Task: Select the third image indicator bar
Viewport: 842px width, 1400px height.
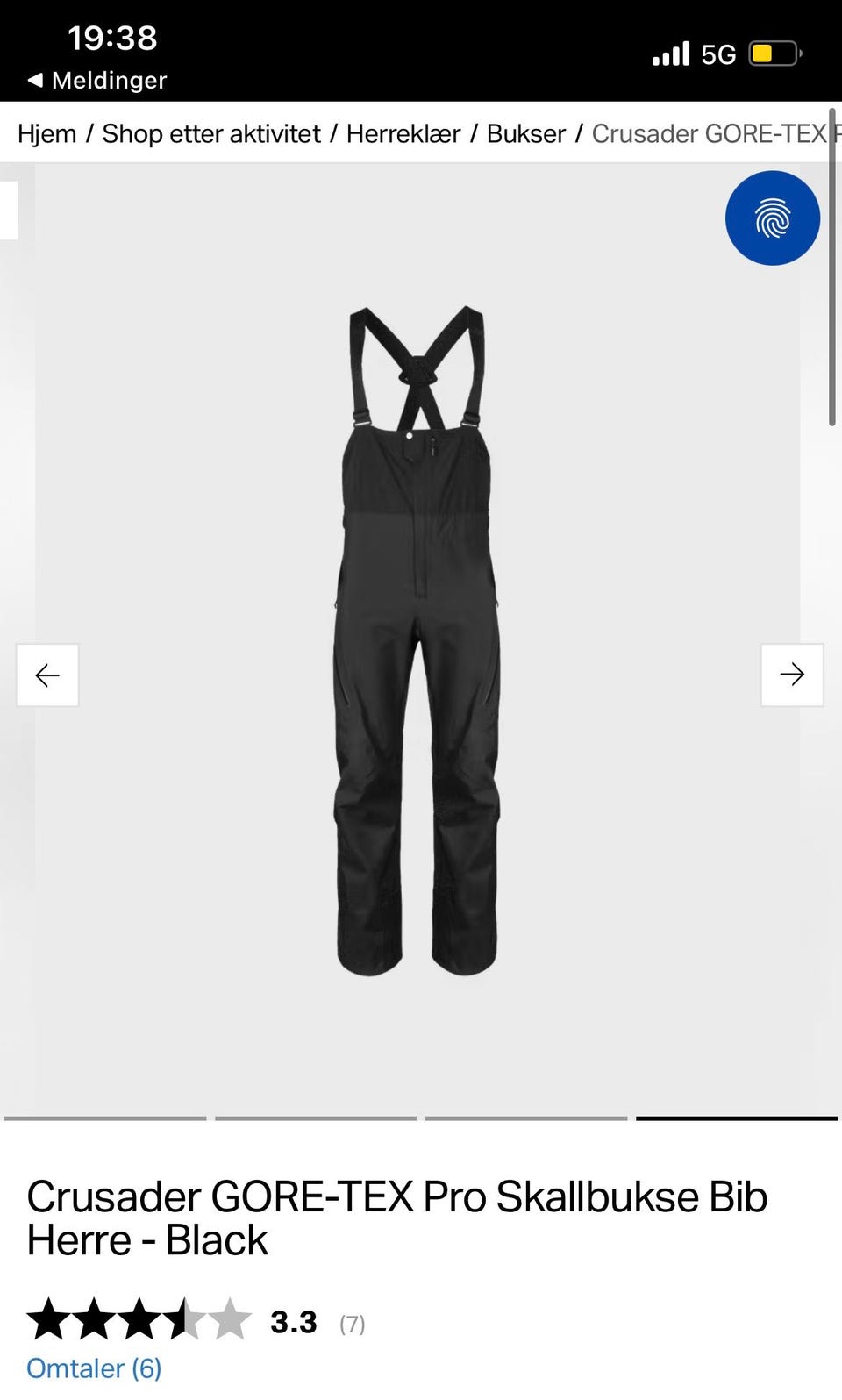Action: pyautogui.click(x=526, y=1118)
